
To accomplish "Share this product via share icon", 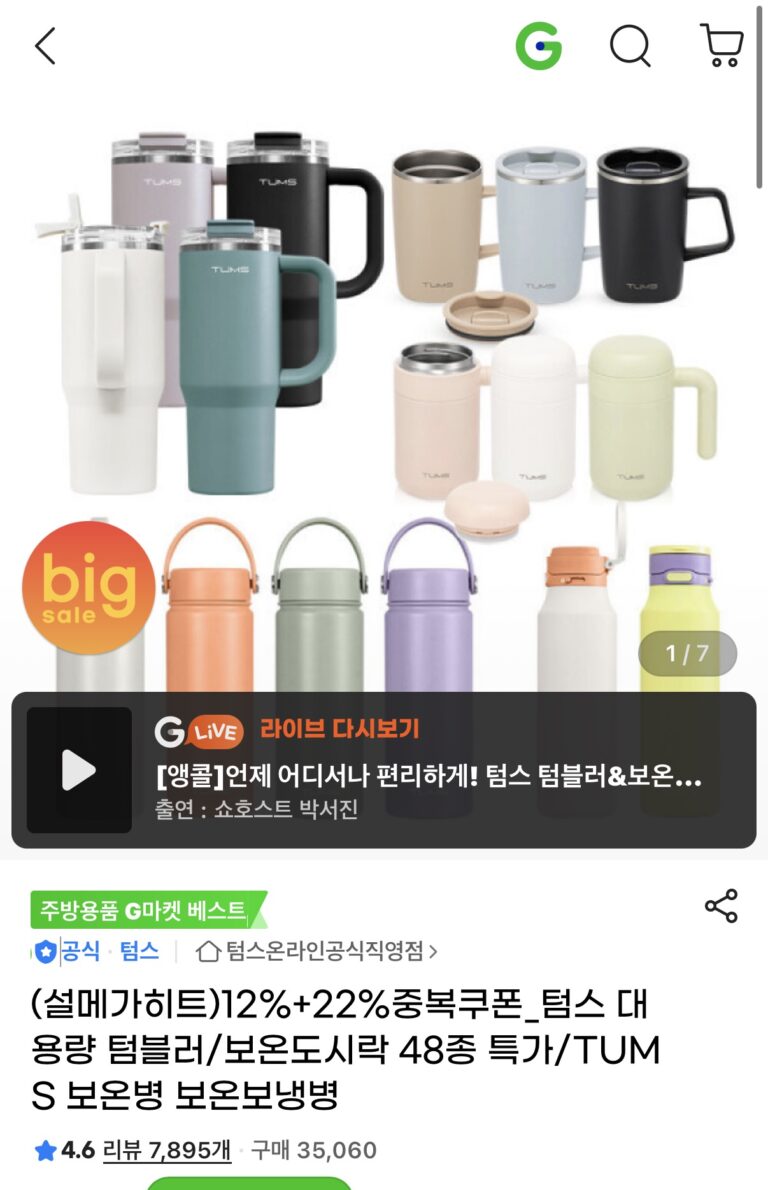I will tap(721, 906).
